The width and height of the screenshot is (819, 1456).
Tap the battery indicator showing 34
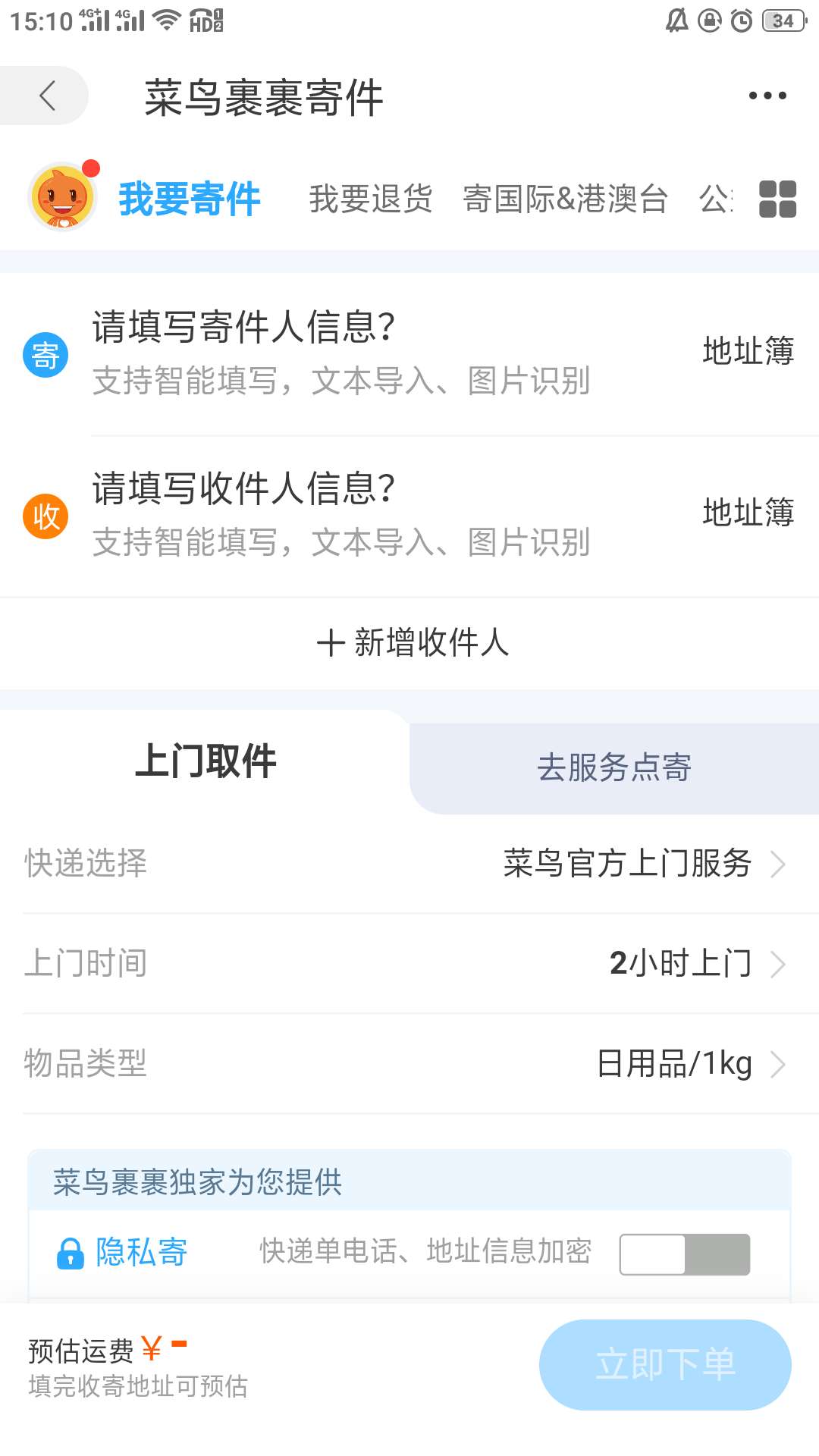pyautogui.click(x=783, y=20)
